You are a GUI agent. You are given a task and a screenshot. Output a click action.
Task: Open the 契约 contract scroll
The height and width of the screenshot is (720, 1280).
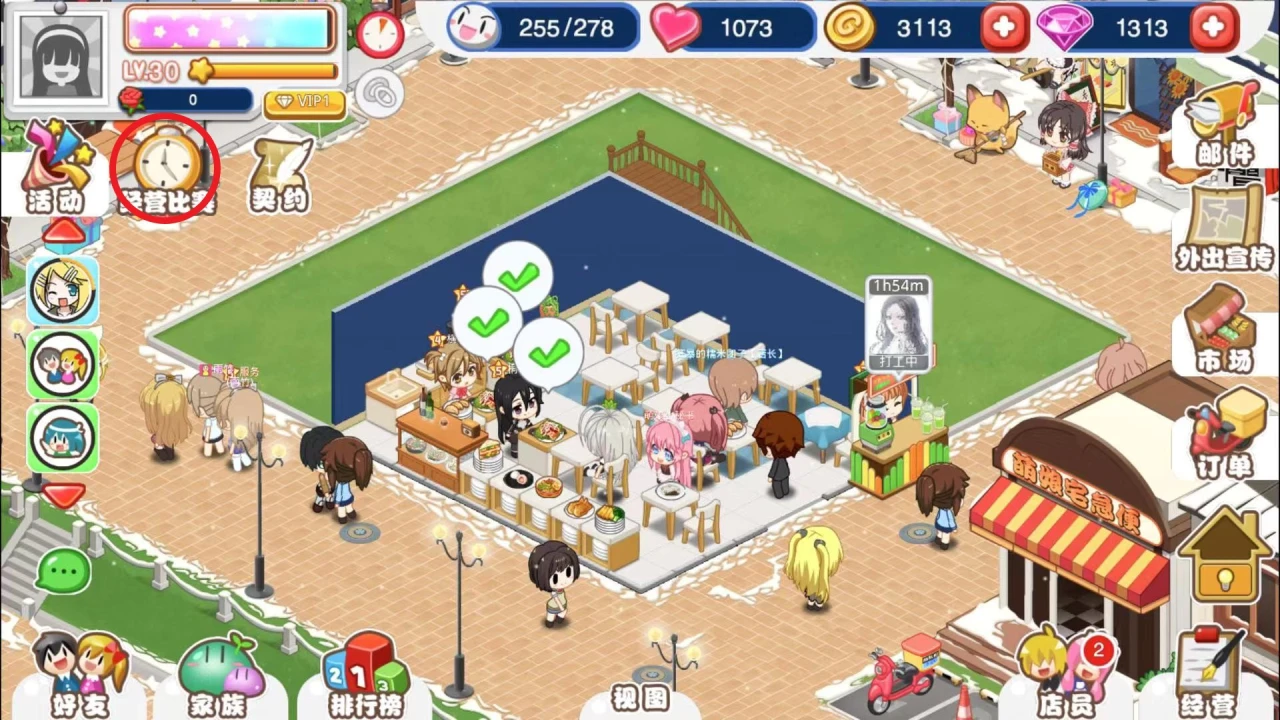click(279, 173)
